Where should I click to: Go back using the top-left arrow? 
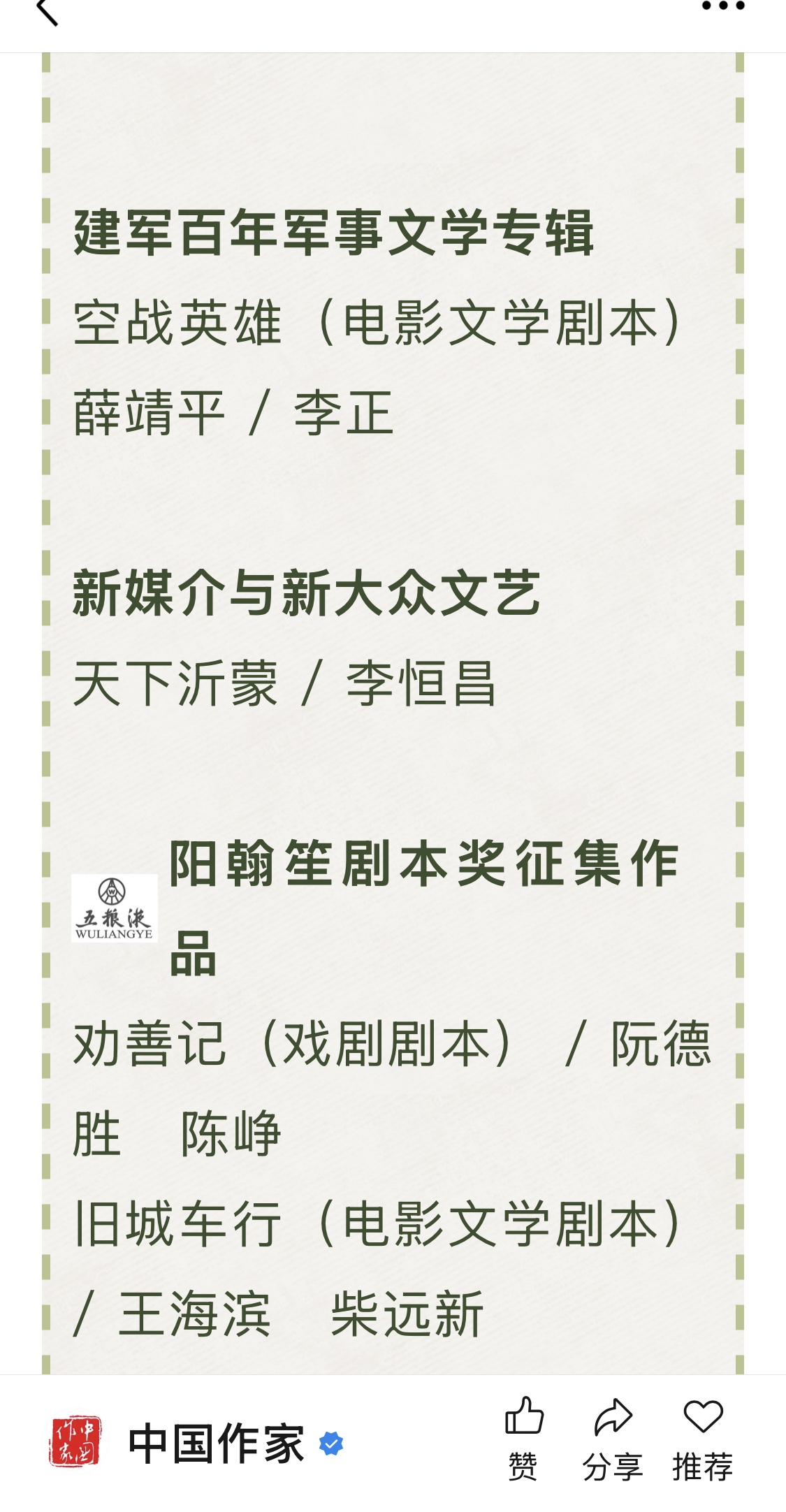tap(46, 10)
